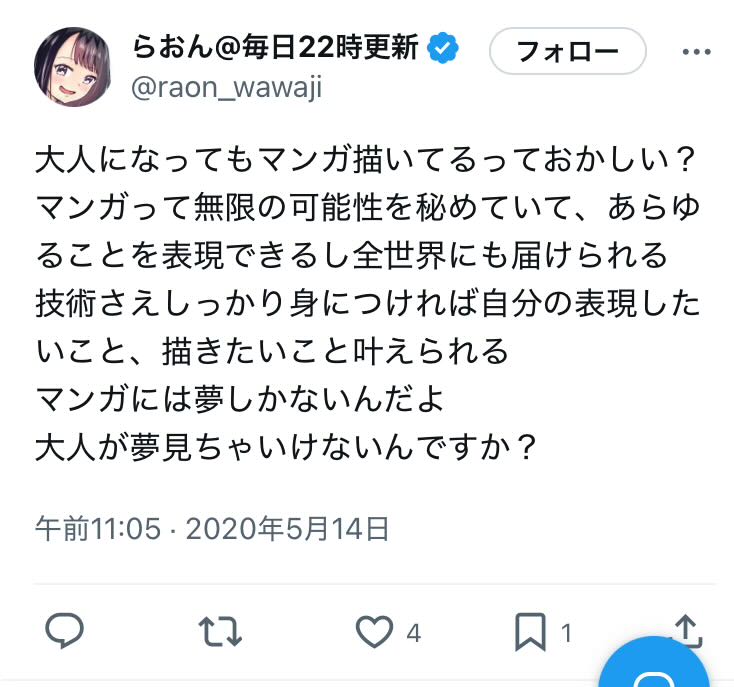The width and height of the screenshot is (734, 687).
Task: Tap the フォロー button to follow
Action: pyautogui.click(x=568, y=51)
